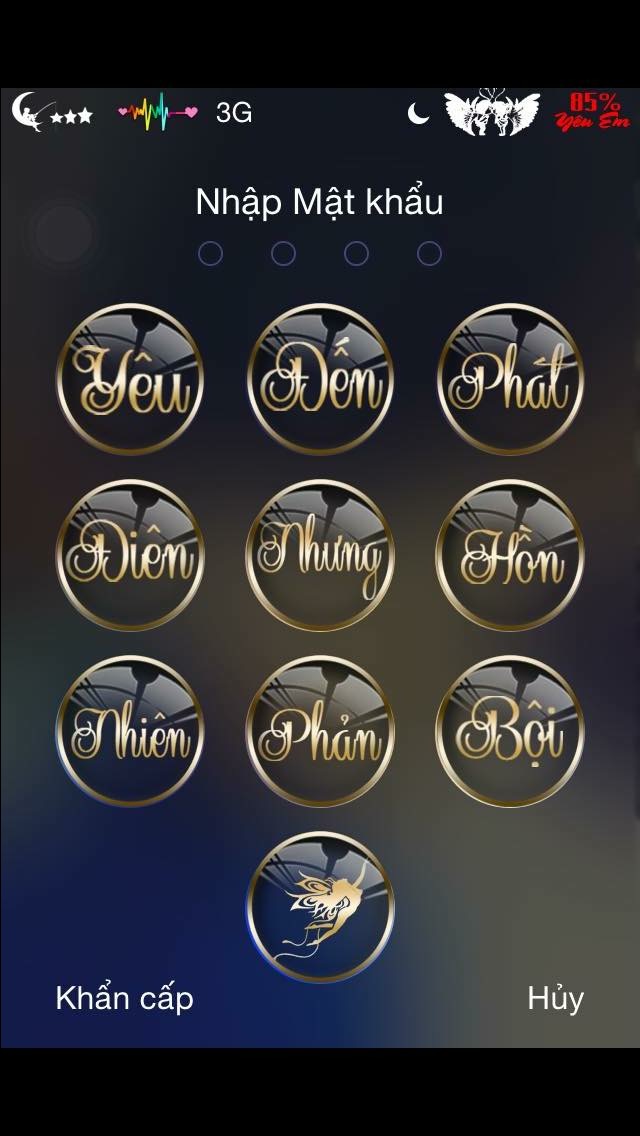The height and width of the screenshot is (1136, 640).
Task: Tap the 'Điên' passcode key
Action: tap(130, 555)
